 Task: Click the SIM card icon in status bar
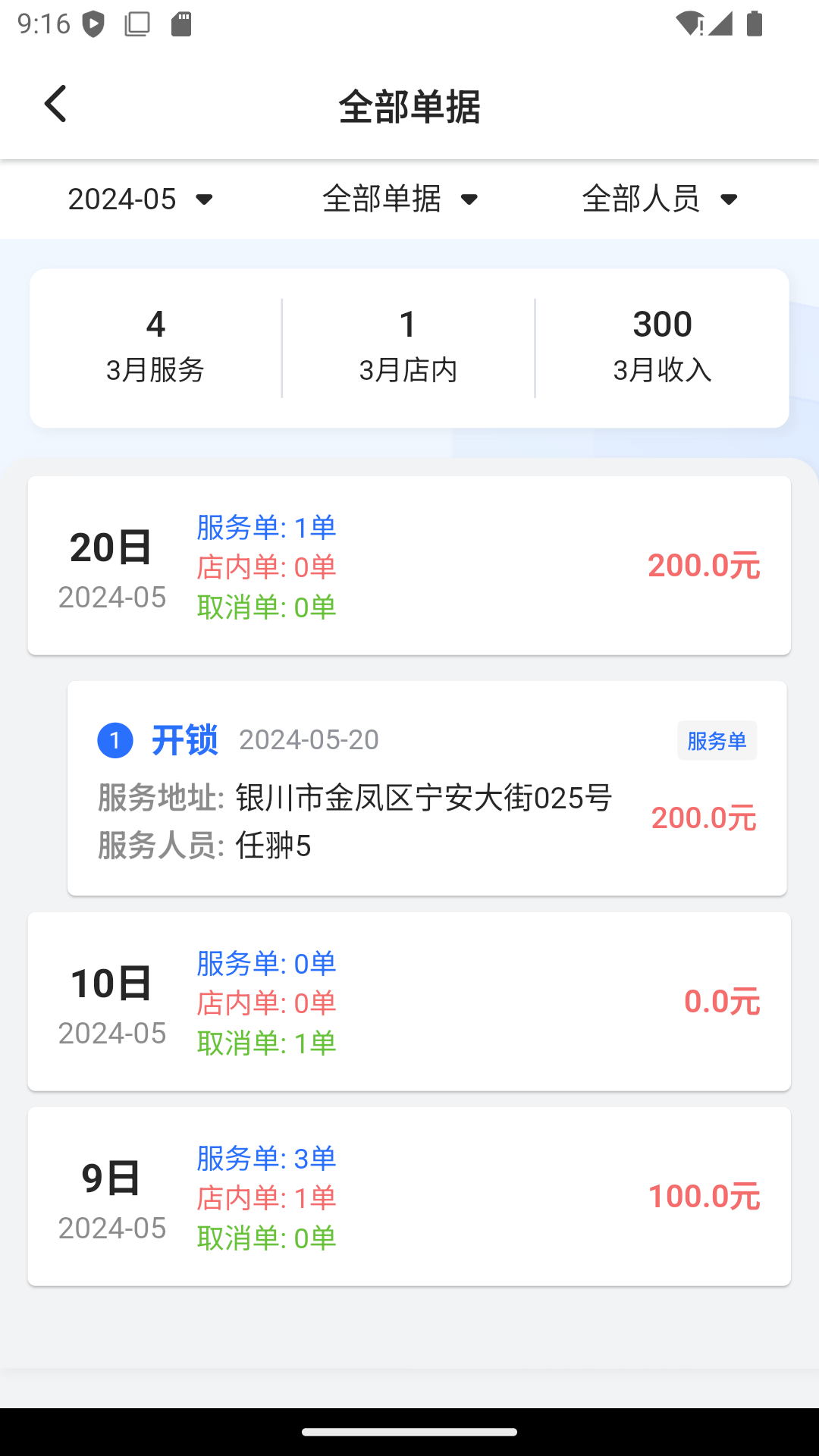pyautogui.click(x=182, y=24)
